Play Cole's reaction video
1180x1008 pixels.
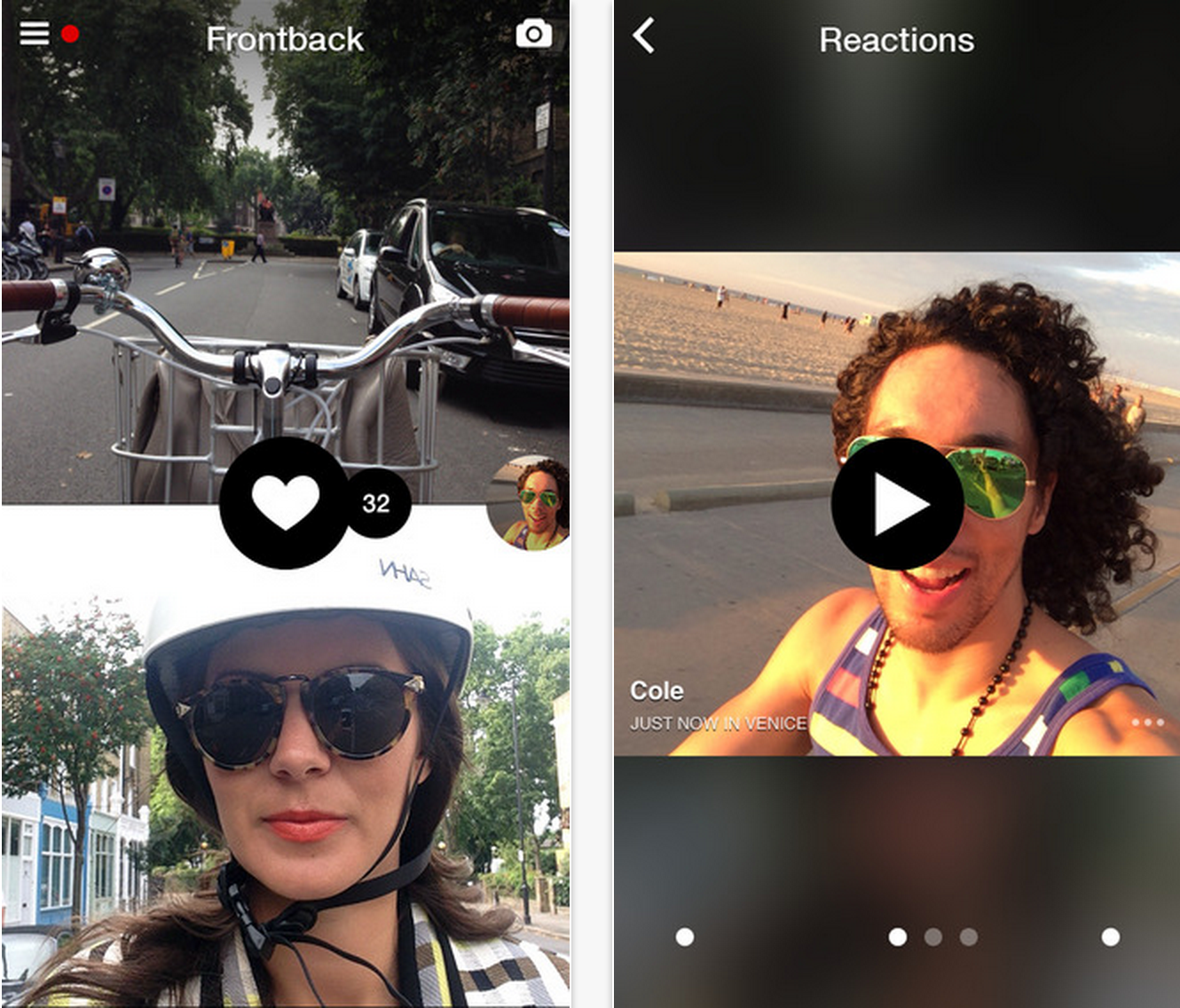click(897, 503)
